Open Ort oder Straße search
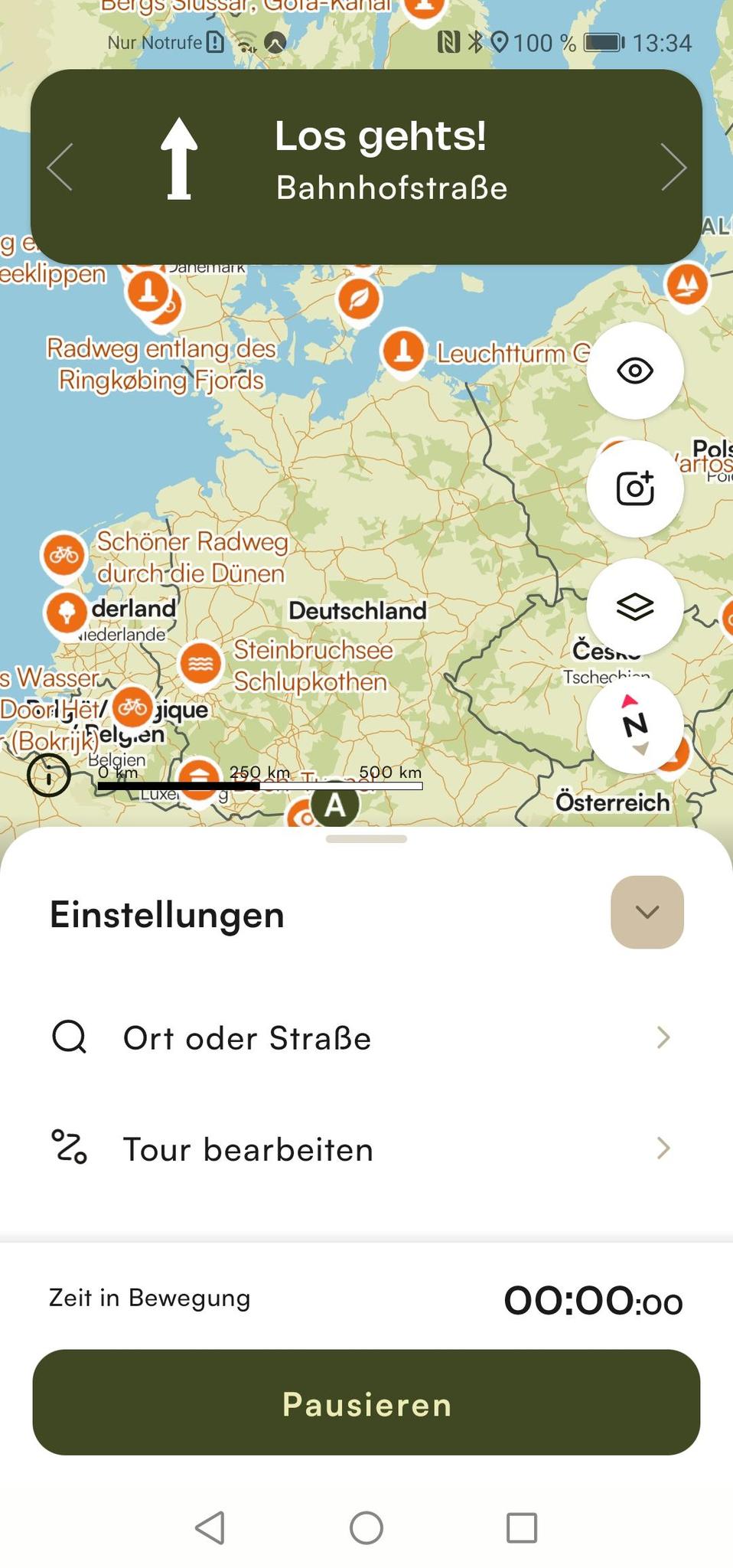 [x=366, y=1038]
